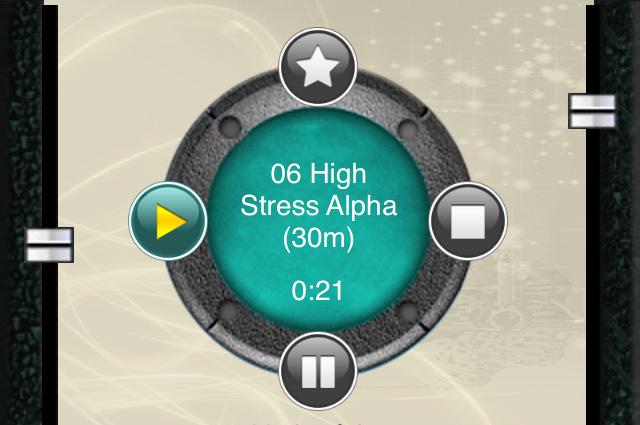640x425 pixels.
Task: Play the High Stress Alpha track
Action: click(x=168, y=221)
